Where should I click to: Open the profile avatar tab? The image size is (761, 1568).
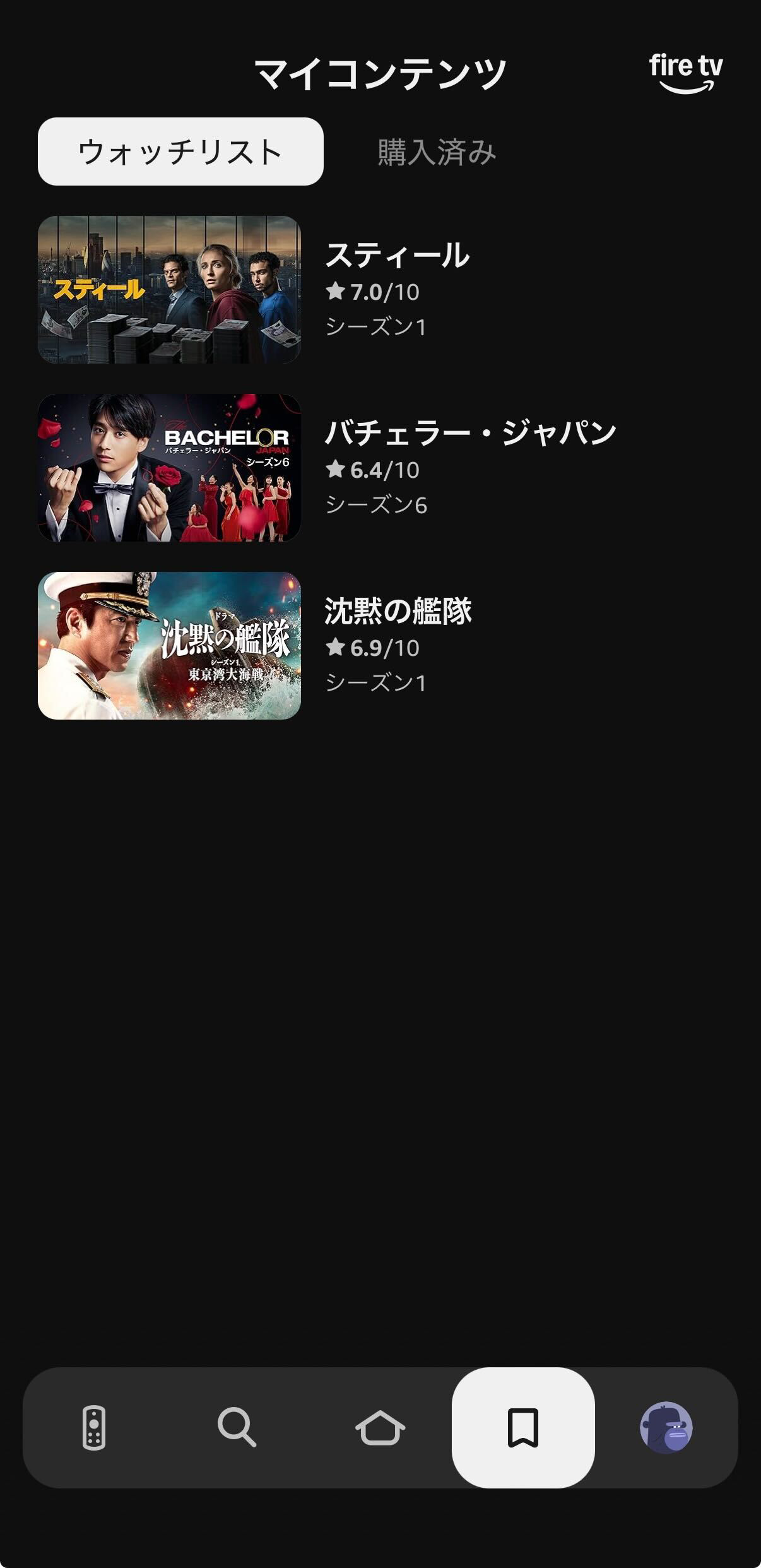pos(666,1428)
